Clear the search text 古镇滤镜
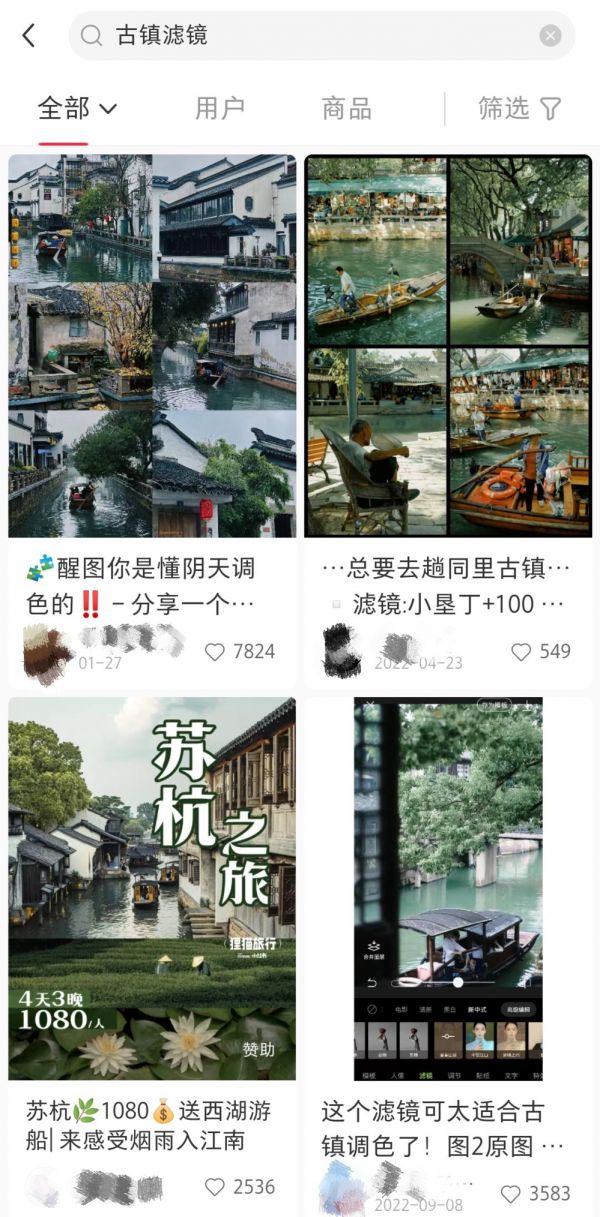 click(x=551, y=36)
